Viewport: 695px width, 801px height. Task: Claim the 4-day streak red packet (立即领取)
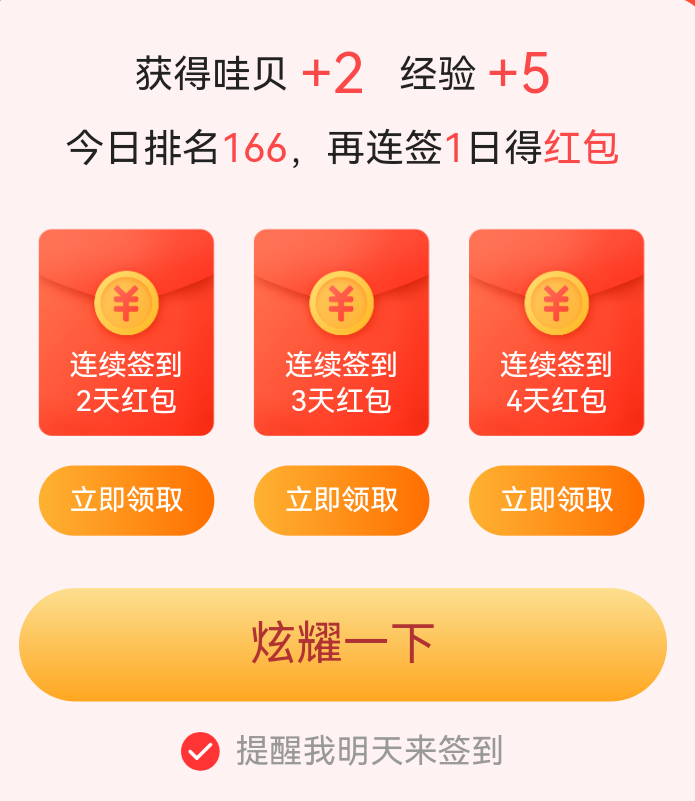(x=556, y=500)
